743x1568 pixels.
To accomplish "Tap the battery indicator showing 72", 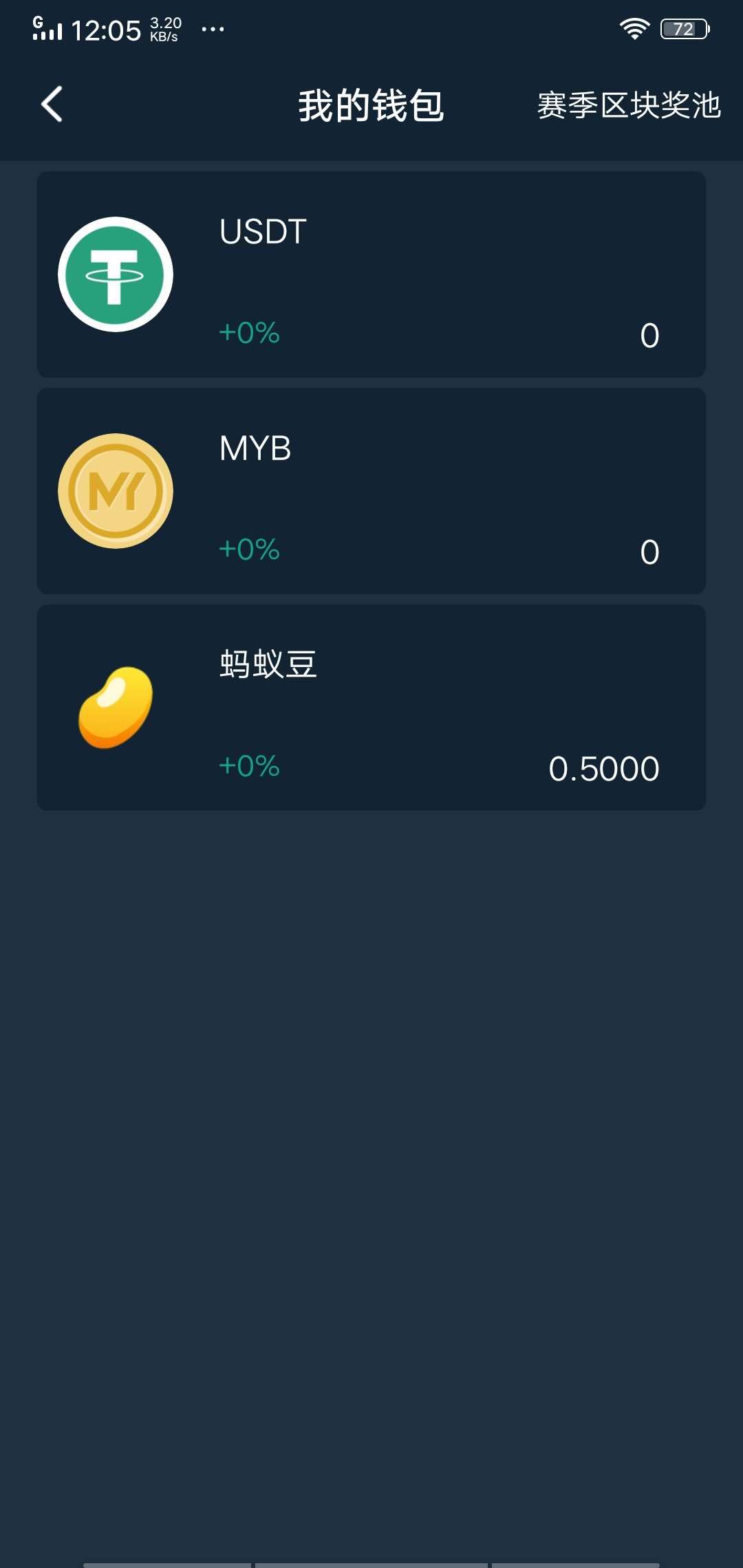I will (685, 28).
